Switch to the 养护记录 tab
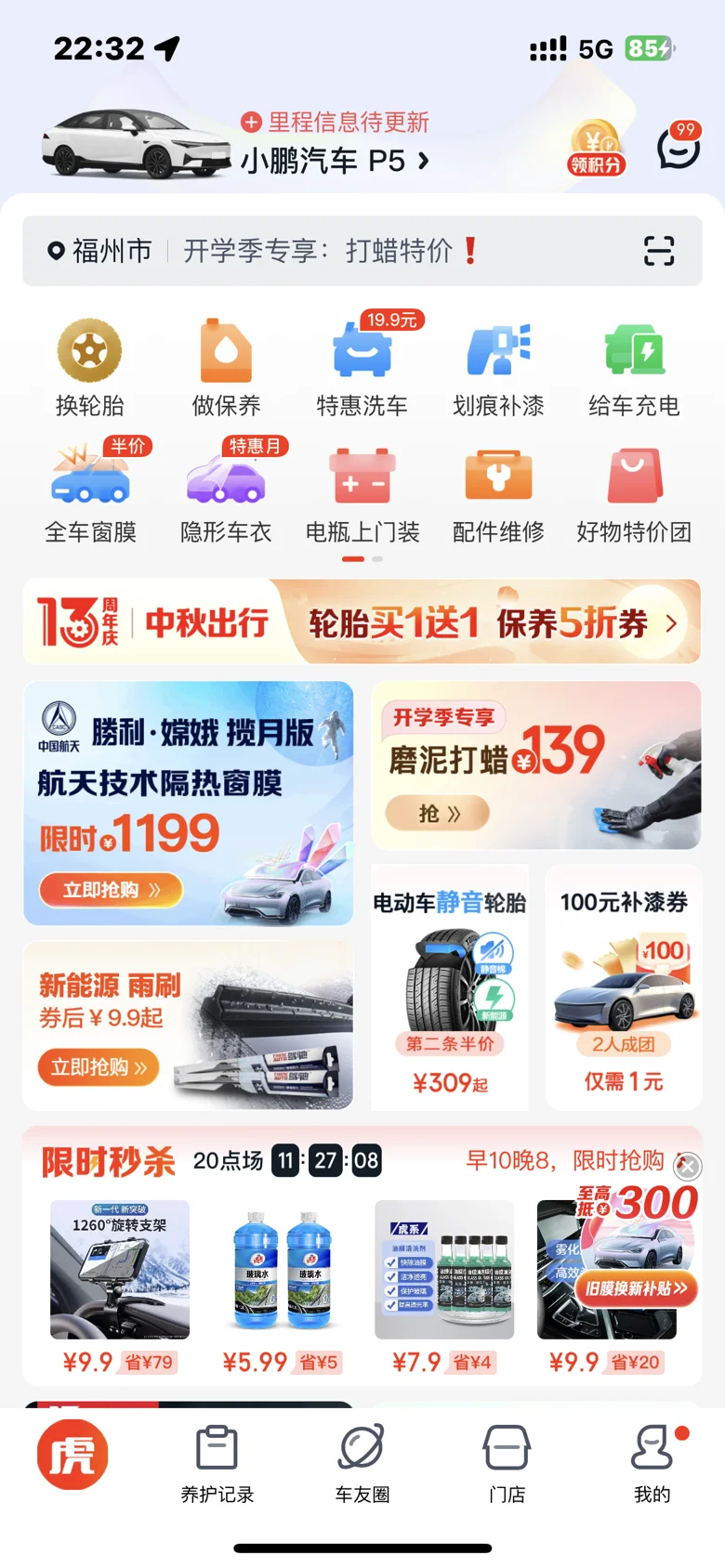The height and width of the screenshot is (1568, 725). tap(217, 1462)
